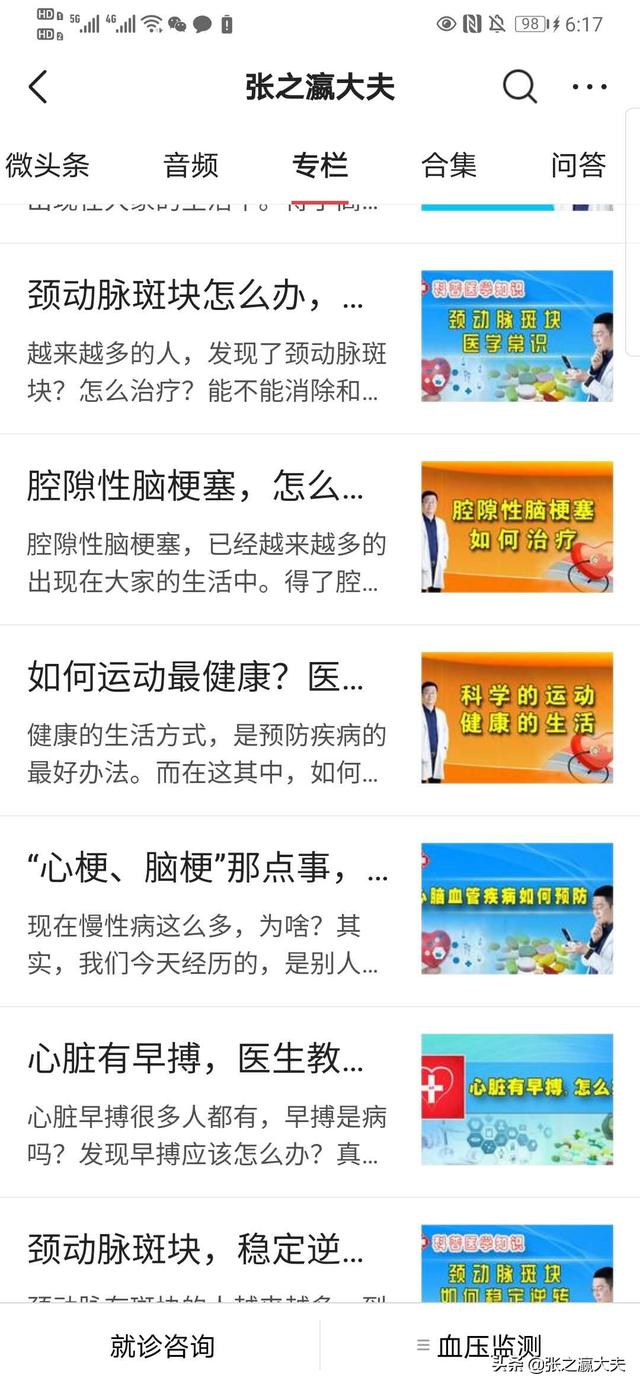Switch to the 微头条 tab
The height and width of the screenshot is (1387, 640).
48,165
